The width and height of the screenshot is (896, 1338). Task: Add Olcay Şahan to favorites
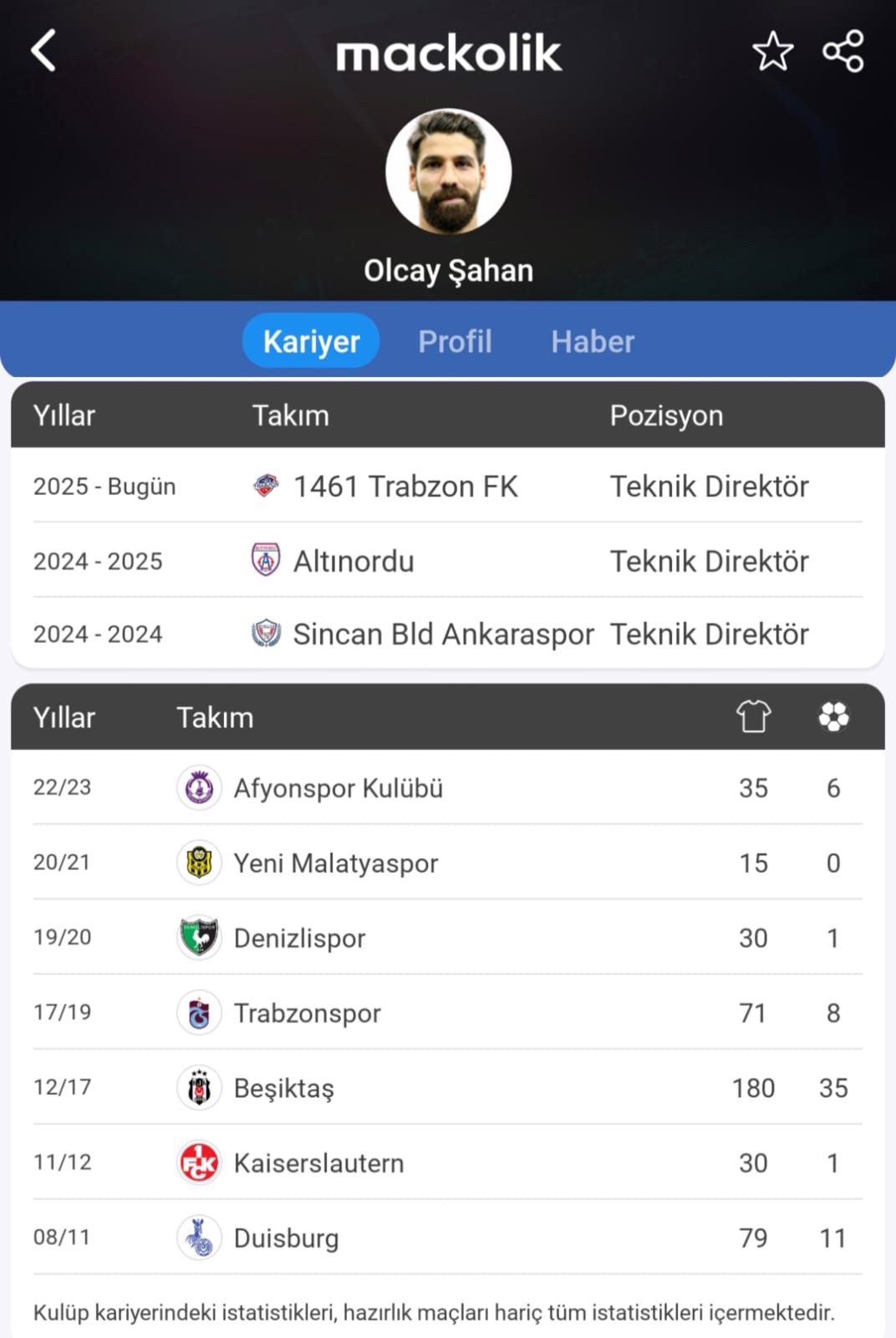coord(772,51)
